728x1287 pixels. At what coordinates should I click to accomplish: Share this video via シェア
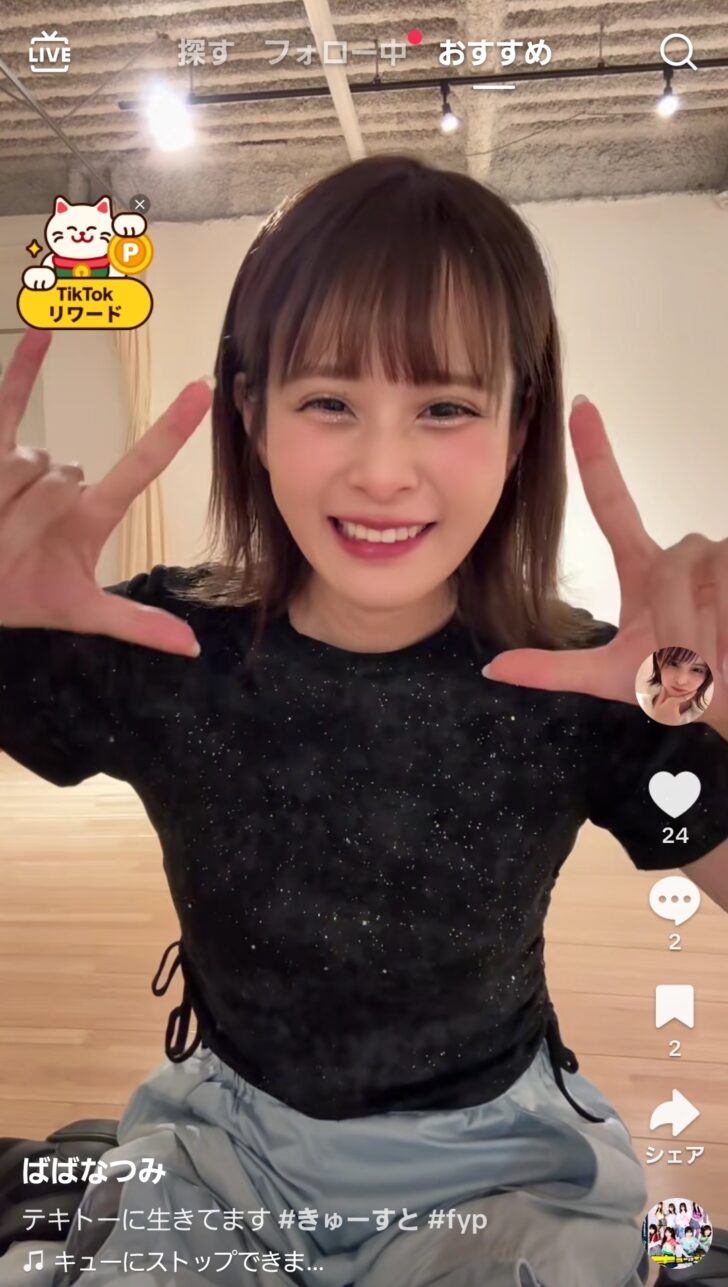click(x=674, y=1114)
